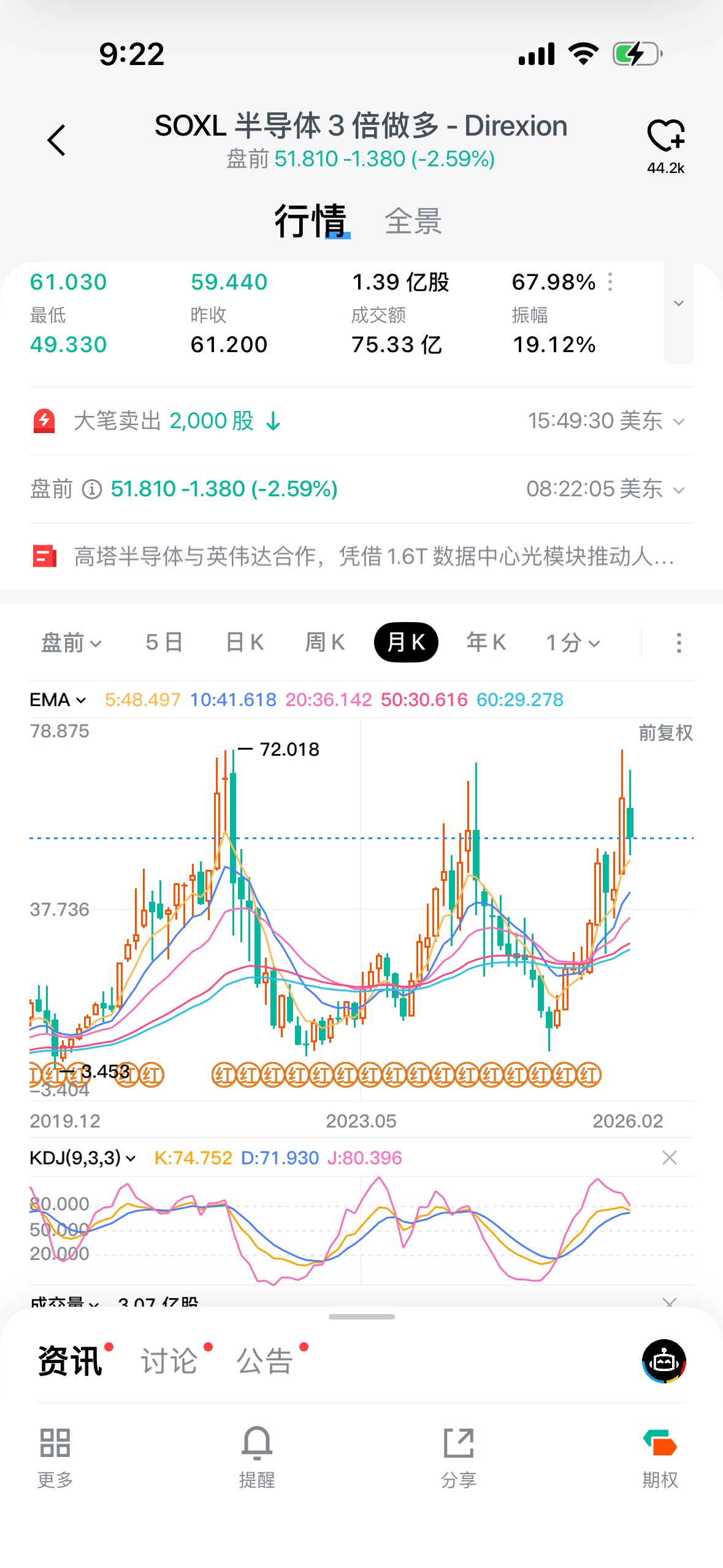Open 期权 options trading
Screen dimensions: 723x1568
click(660, 1458)
